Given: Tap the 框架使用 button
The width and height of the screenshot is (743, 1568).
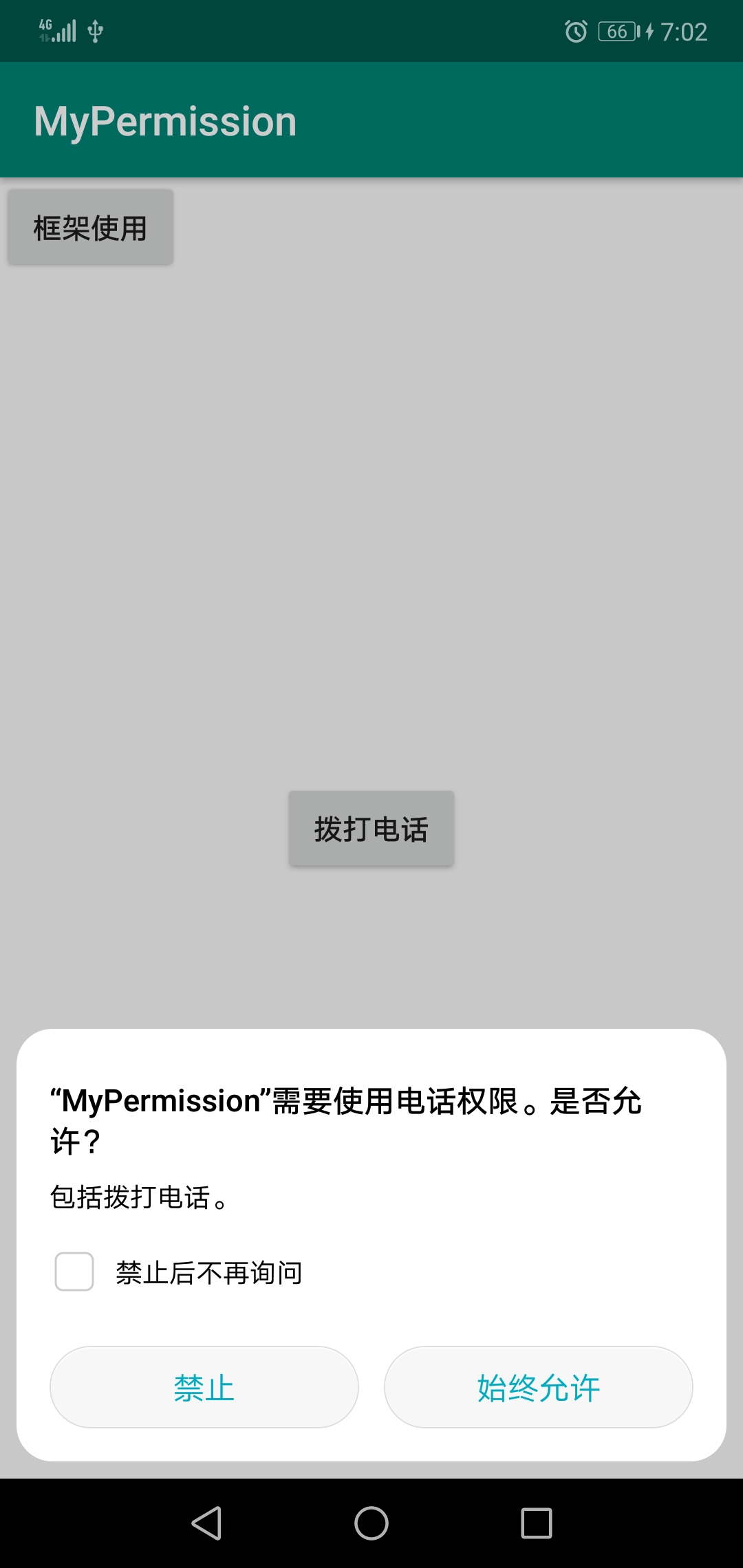Looking at the screenshot, I should pyautogui.click(x=89, y=226).
